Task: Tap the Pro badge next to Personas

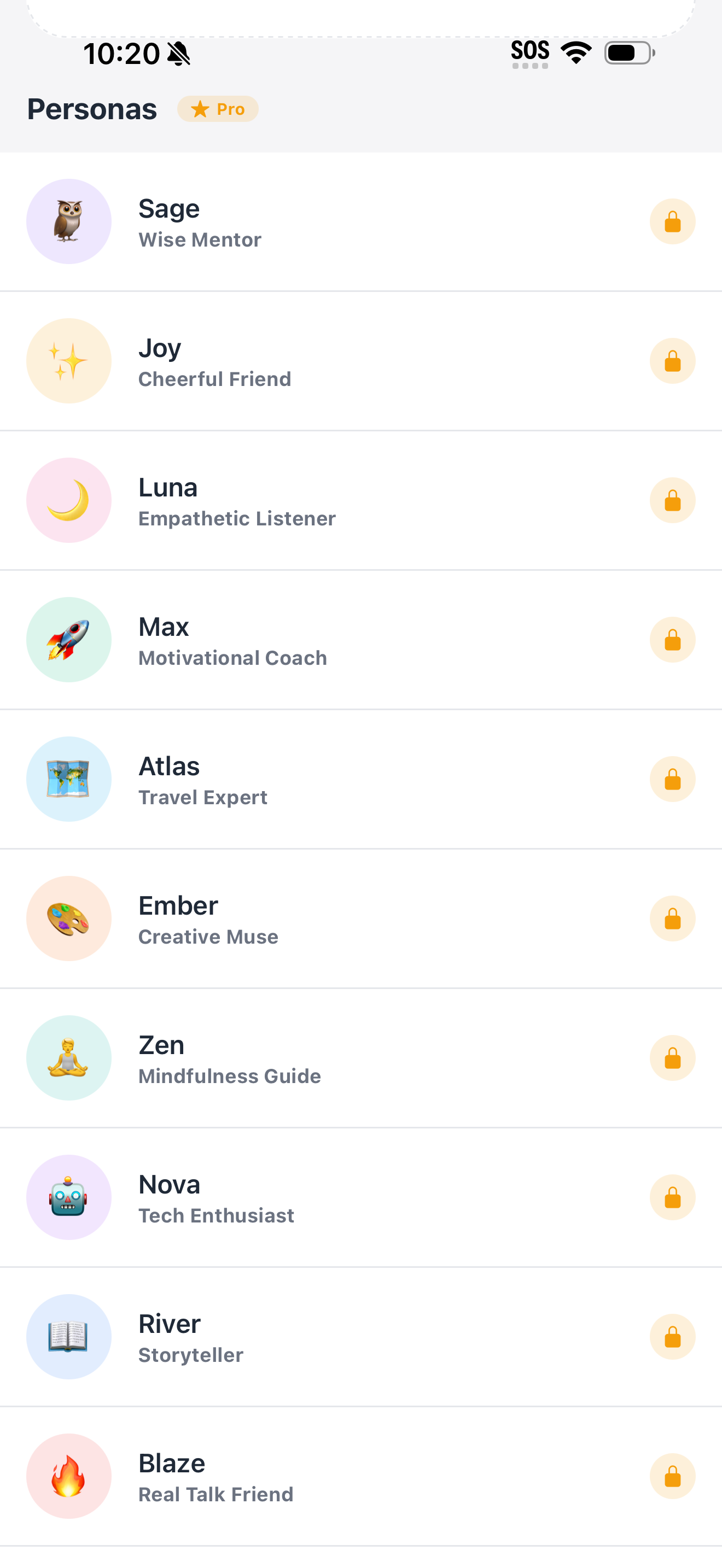Action: tap(217, 109)
